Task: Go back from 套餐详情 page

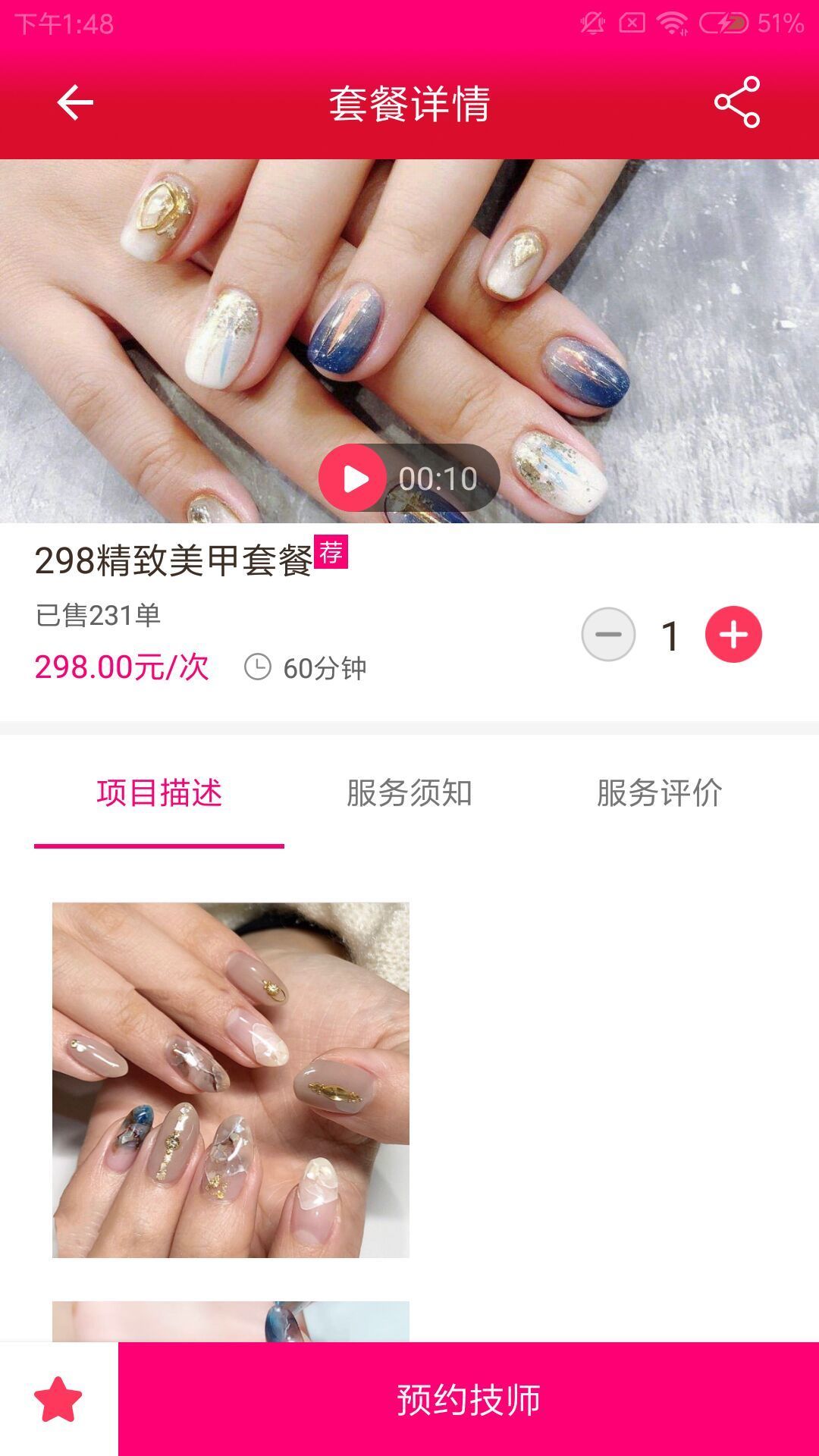Action: click(75, 102)
